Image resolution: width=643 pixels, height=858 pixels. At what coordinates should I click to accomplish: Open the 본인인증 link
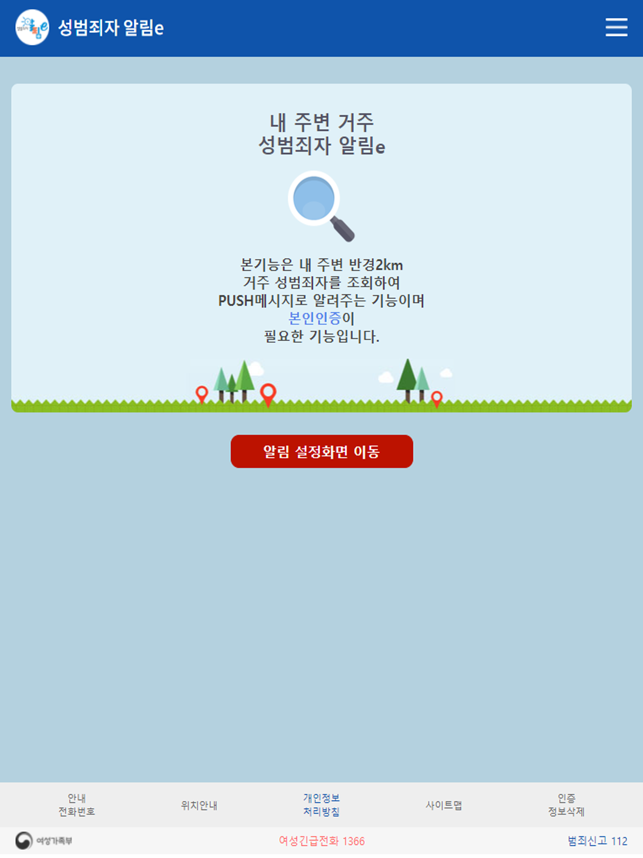(315, 319)
